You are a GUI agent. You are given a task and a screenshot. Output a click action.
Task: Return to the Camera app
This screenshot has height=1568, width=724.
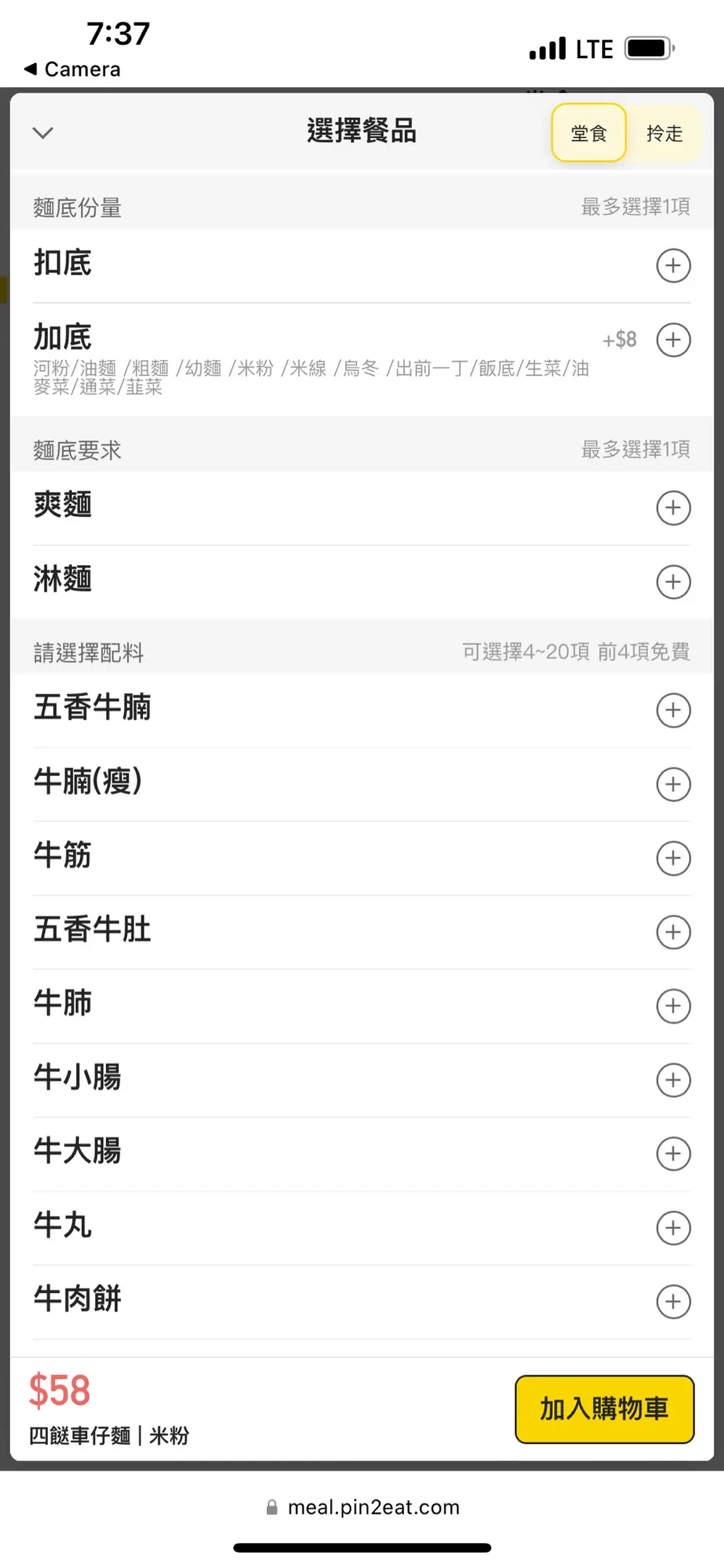(73, 69)
